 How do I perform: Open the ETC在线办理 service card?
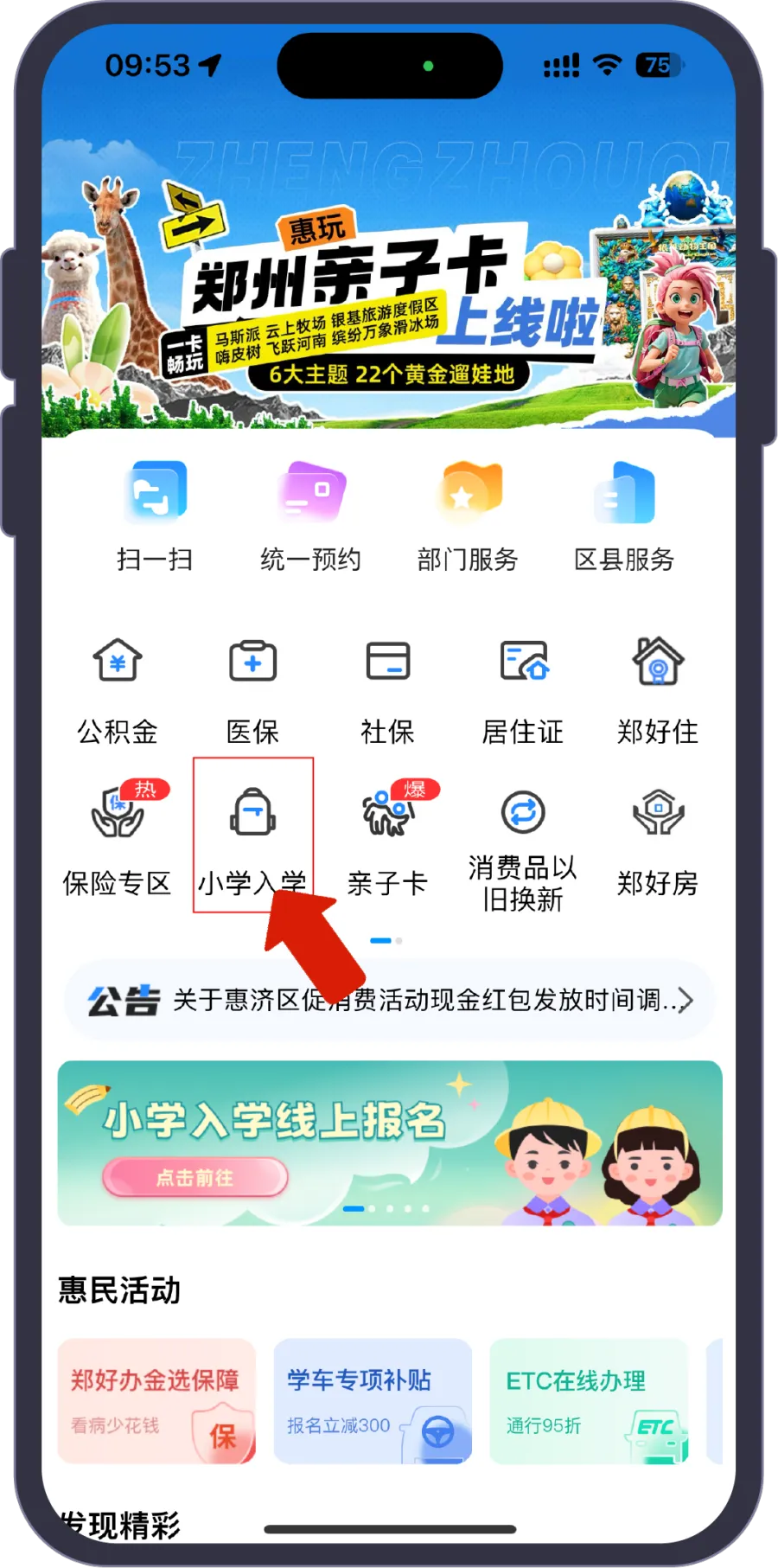[x=589, y=1403]
